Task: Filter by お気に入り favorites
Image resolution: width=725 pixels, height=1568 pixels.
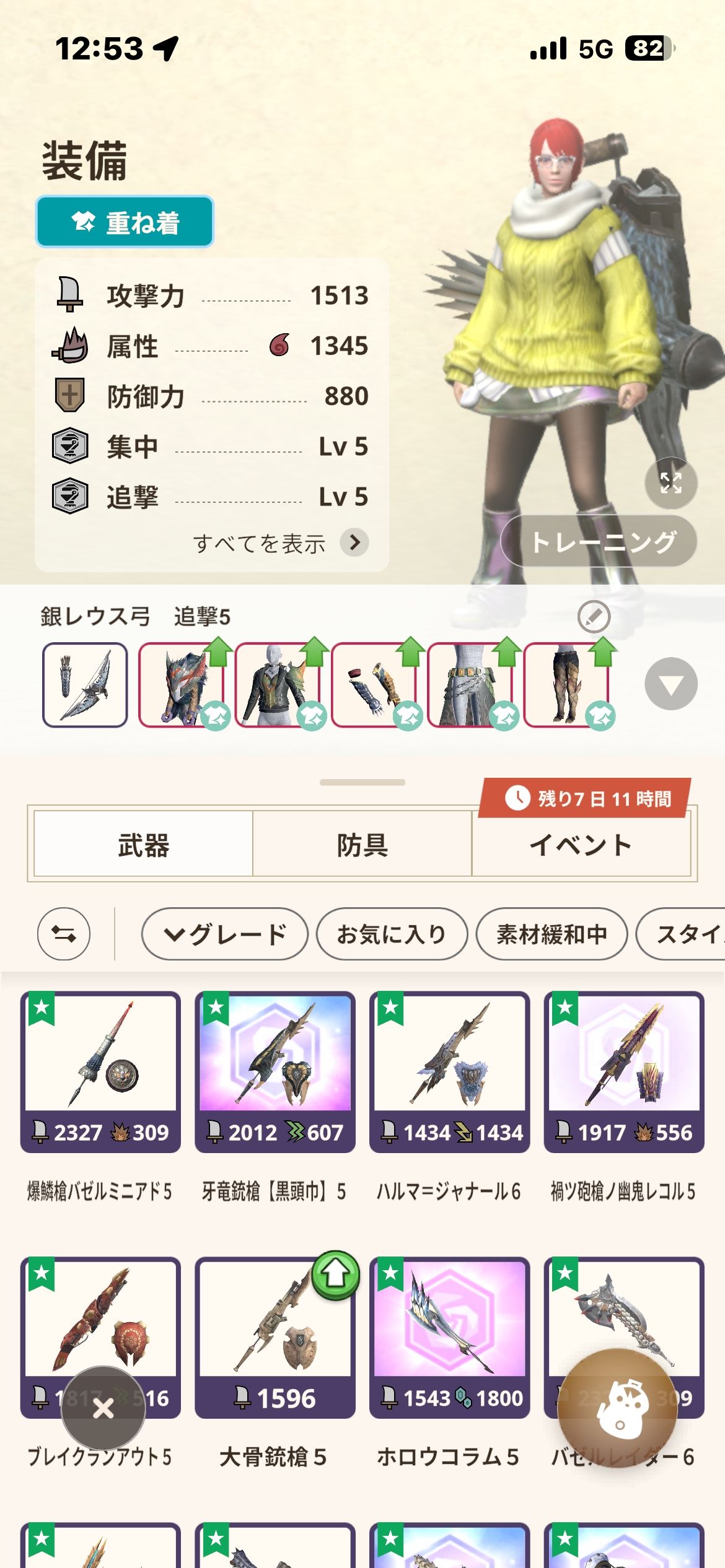Action: coord(392,934)
